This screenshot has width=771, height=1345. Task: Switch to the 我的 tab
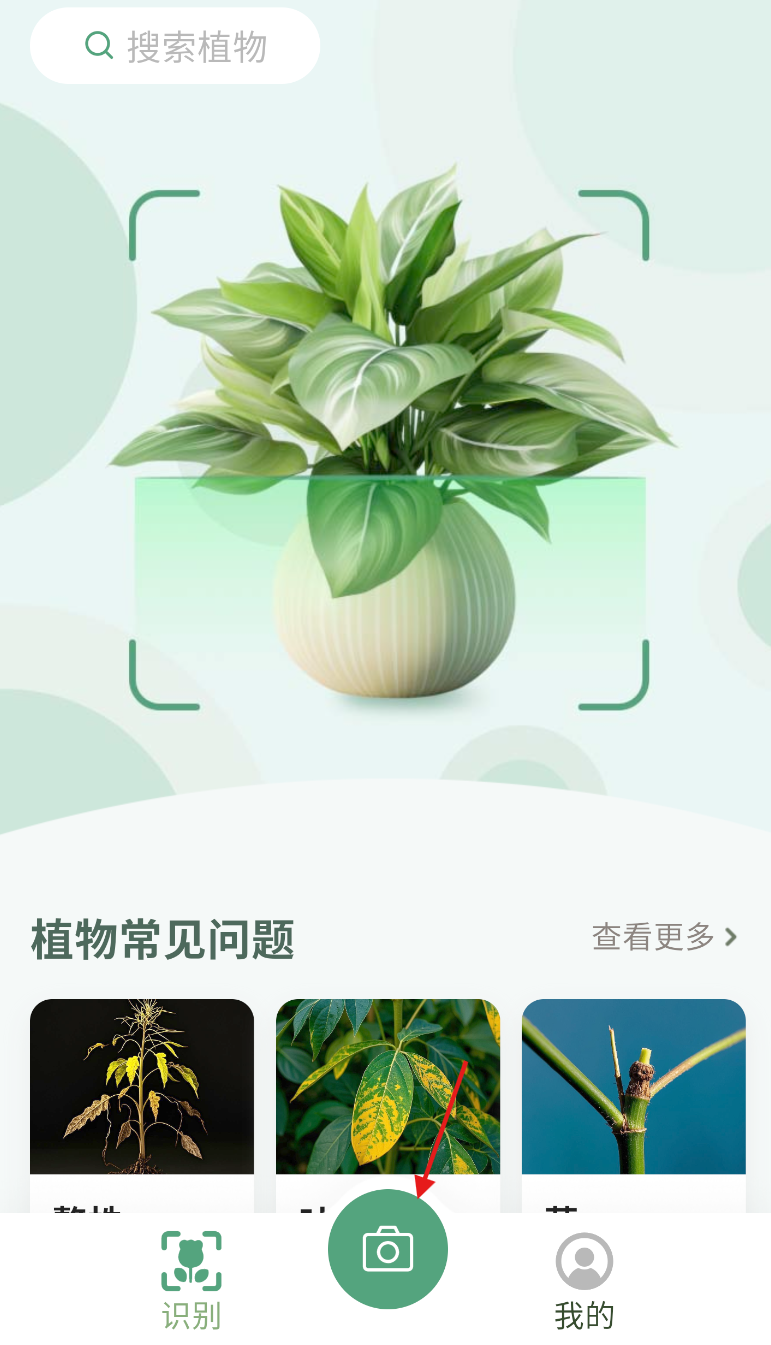click(584, 1282)
